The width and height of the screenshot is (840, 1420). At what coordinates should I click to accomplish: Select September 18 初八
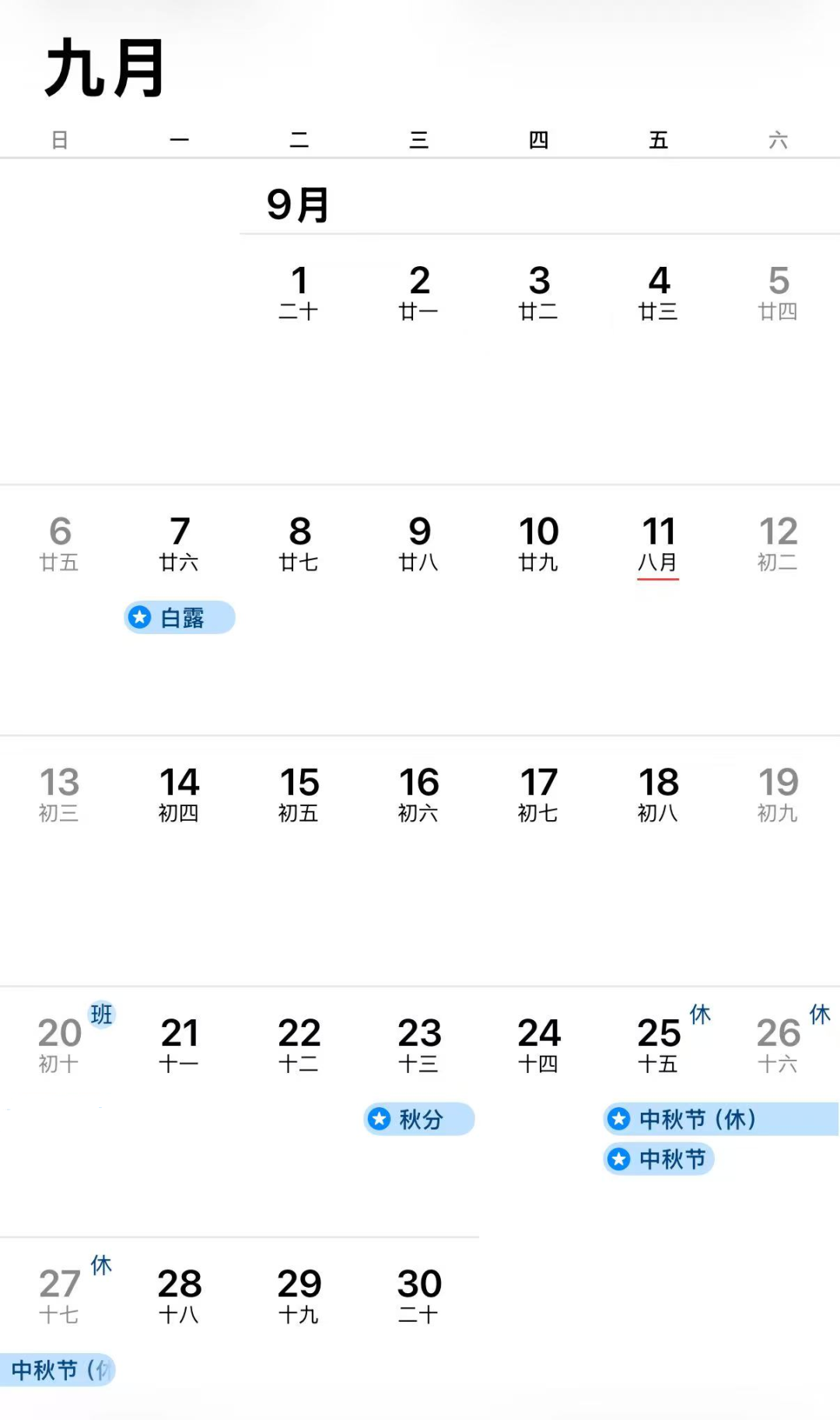click(659, 794)
